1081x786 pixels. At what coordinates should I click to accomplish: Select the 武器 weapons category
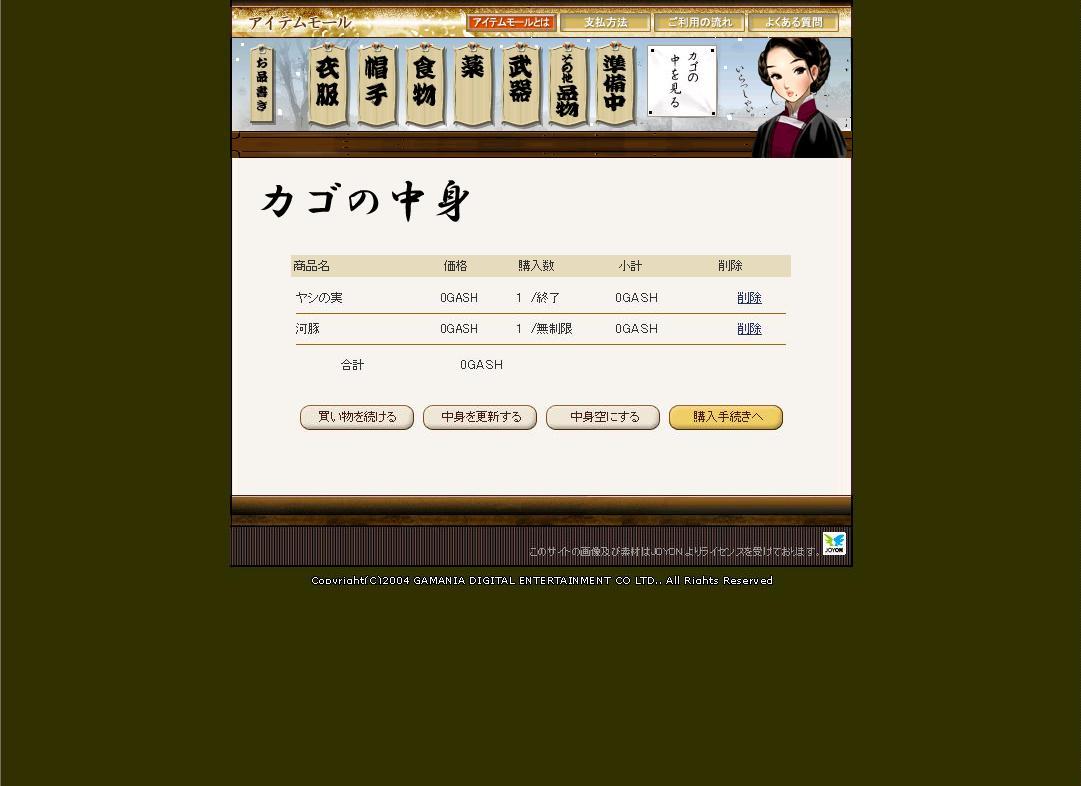pos(520,85)
